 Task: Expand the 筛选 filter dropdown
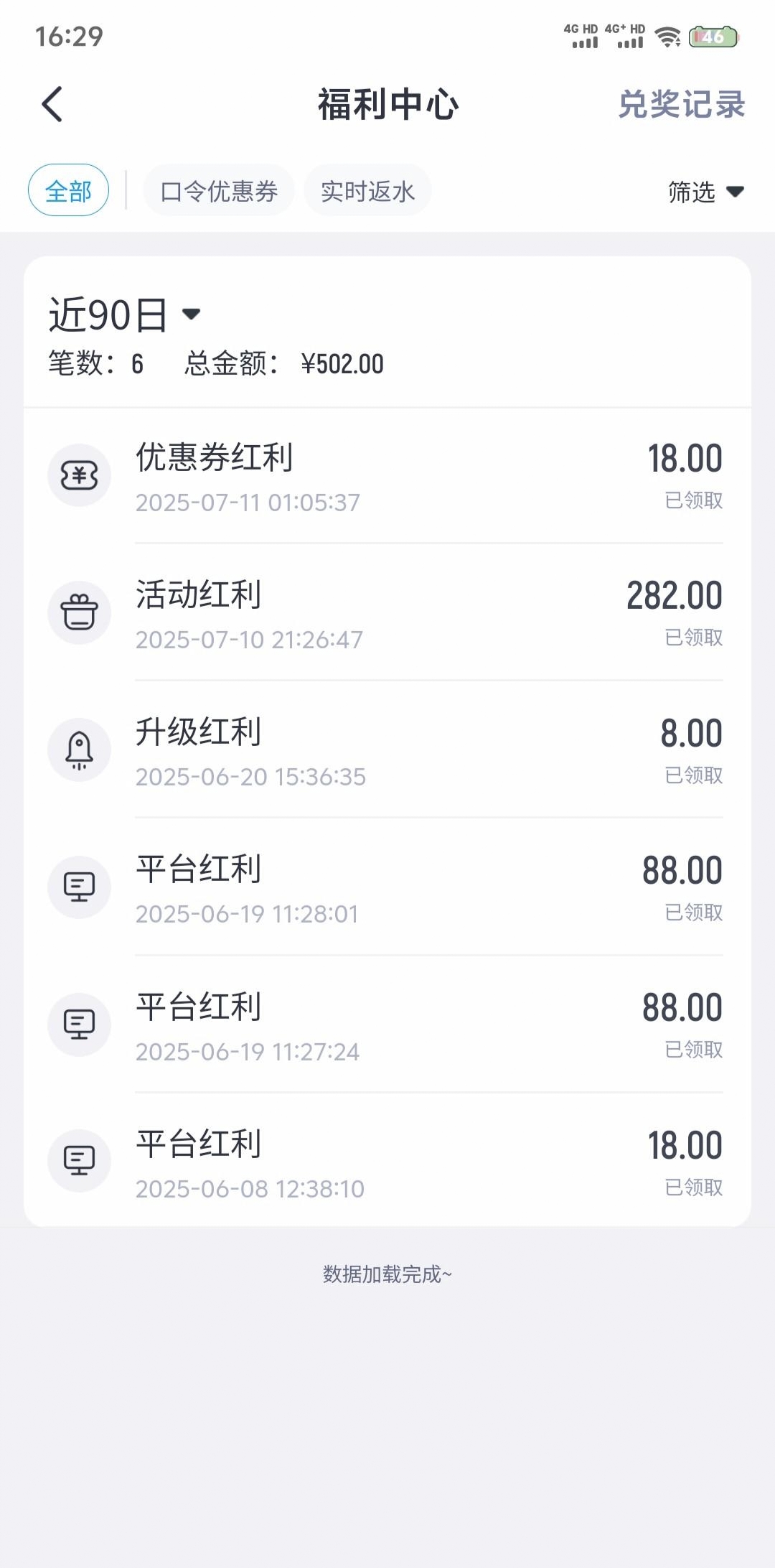tap(706, 192)
